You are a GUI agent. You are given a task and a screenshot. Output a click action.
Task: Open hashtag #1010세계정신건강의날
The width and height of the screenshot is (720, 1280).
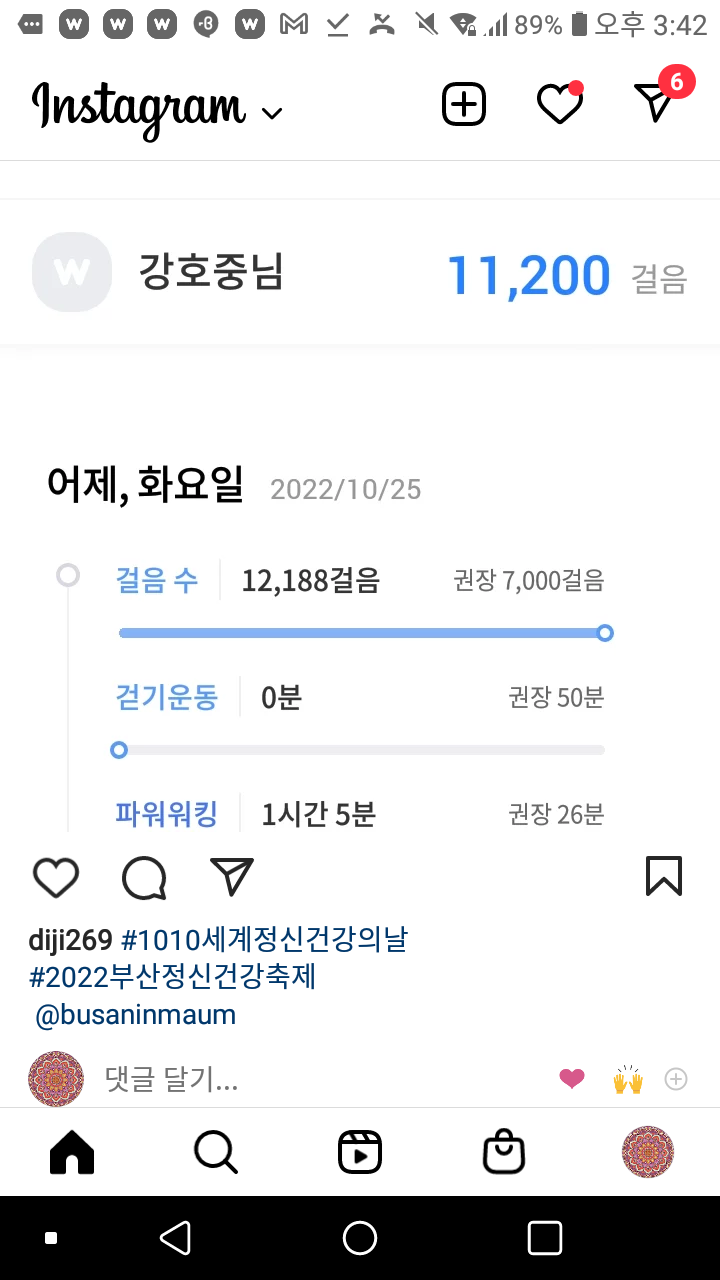264,940
